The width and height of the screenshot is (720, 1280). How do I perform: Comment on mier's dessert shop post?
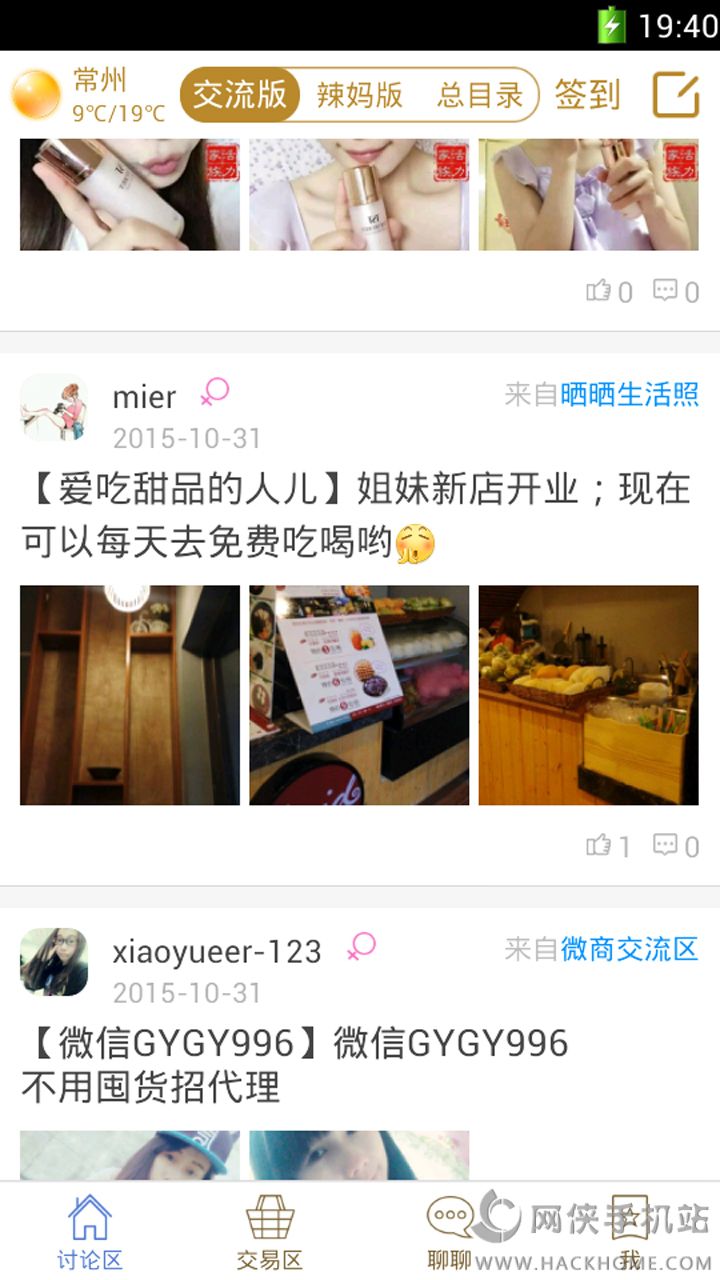676,846
